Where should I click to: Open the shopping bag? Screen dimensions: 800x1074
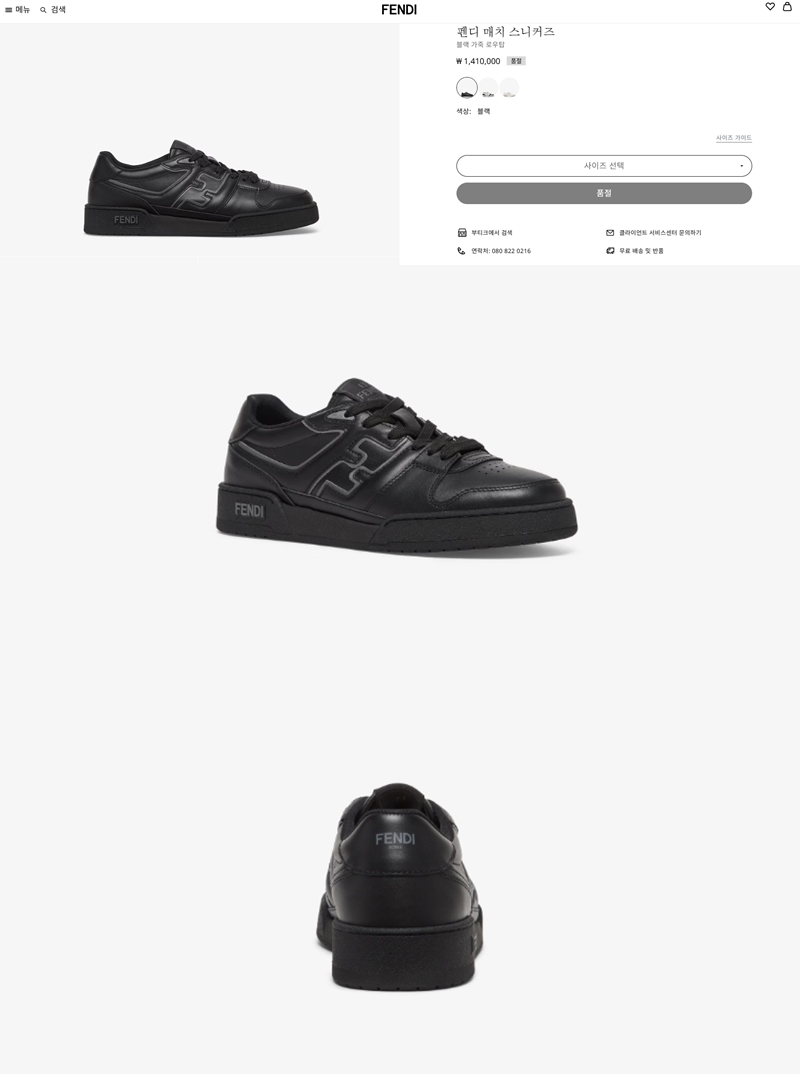coord(787,7)
